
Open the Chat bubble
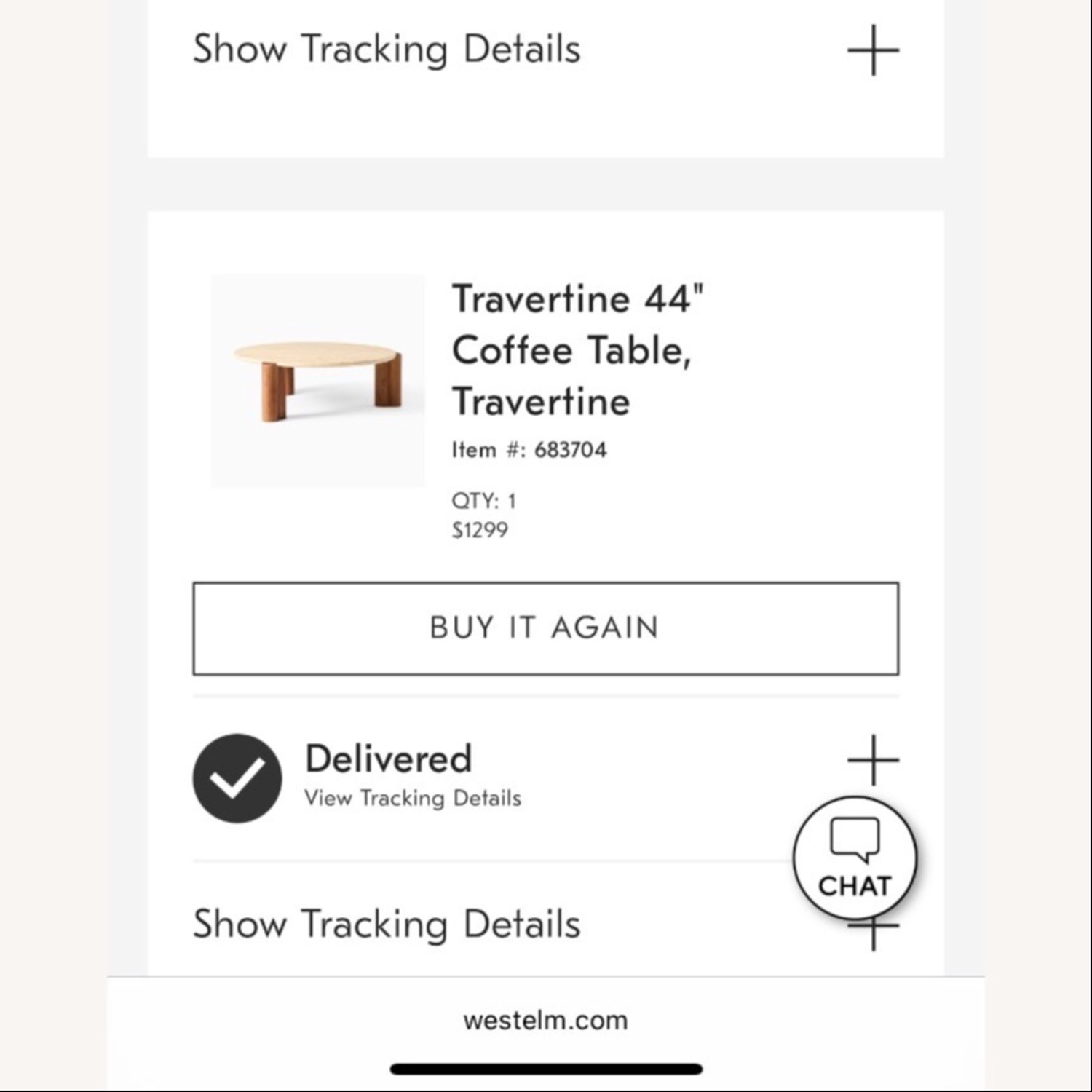tap(855, 858)
